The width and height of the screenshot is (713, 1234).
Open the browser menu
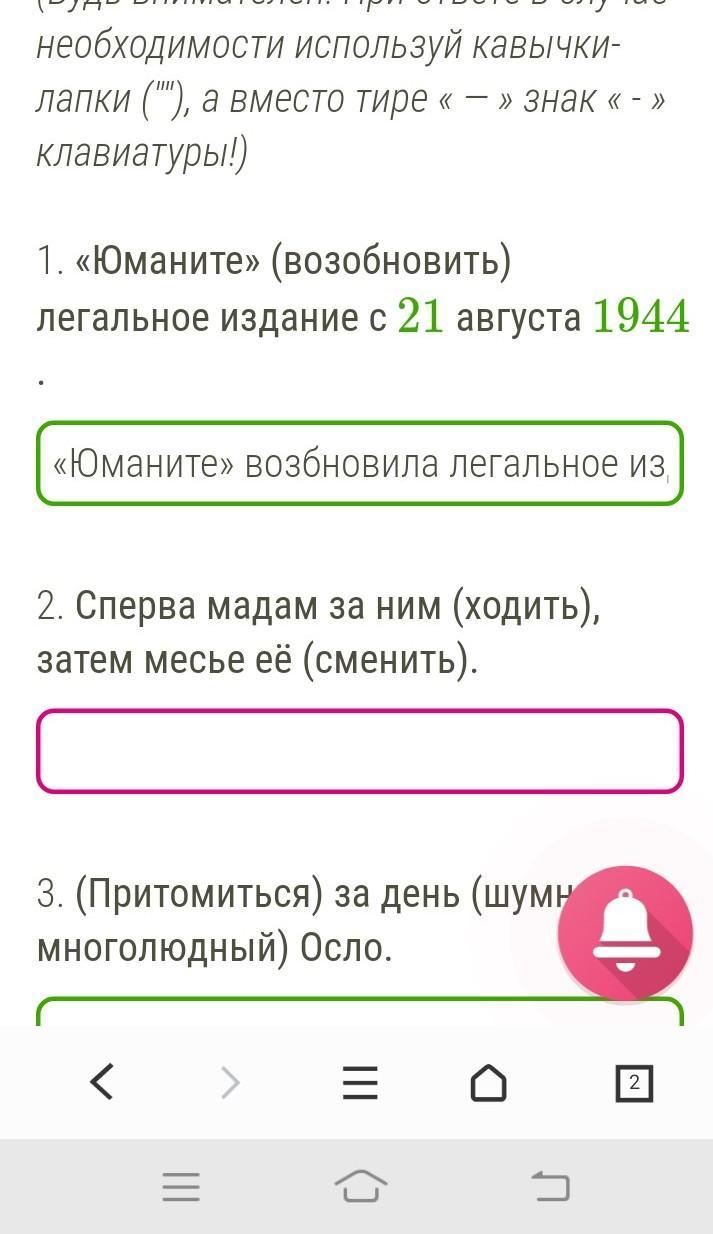pyautogui.click(x=360, y=1082)
